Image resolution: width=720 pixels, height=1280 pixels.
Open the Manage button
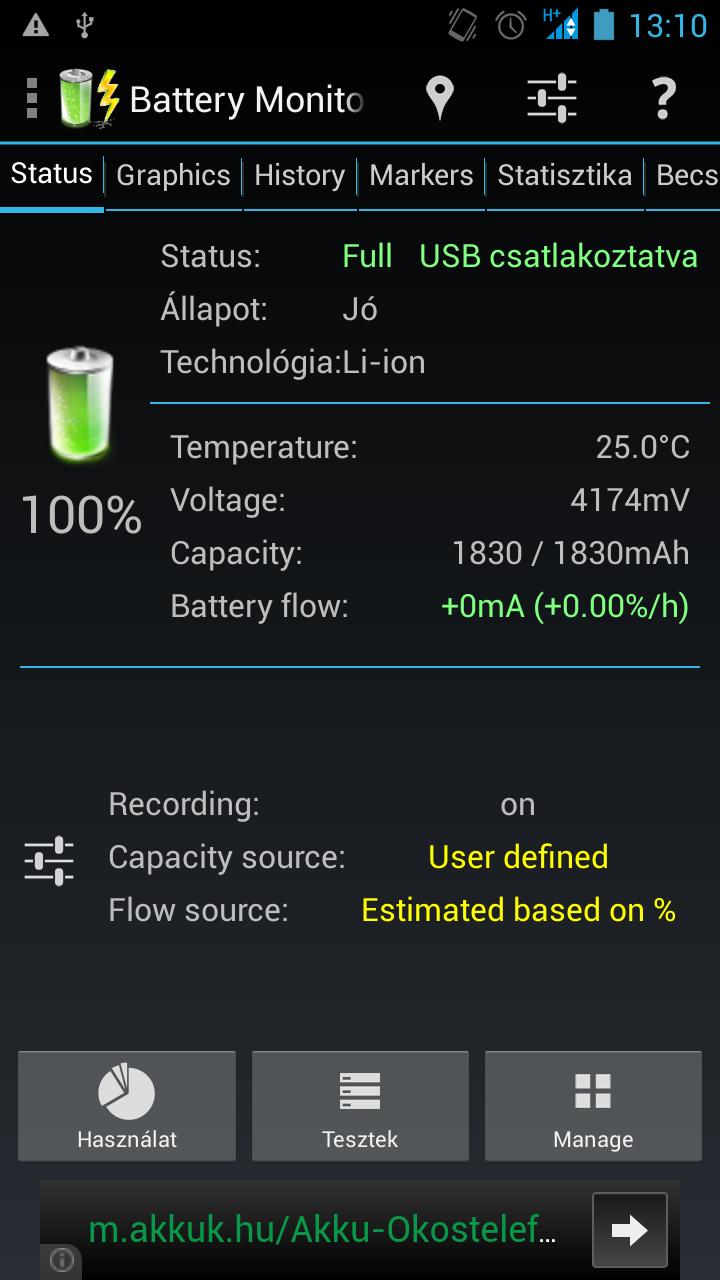coord(593,1105)
